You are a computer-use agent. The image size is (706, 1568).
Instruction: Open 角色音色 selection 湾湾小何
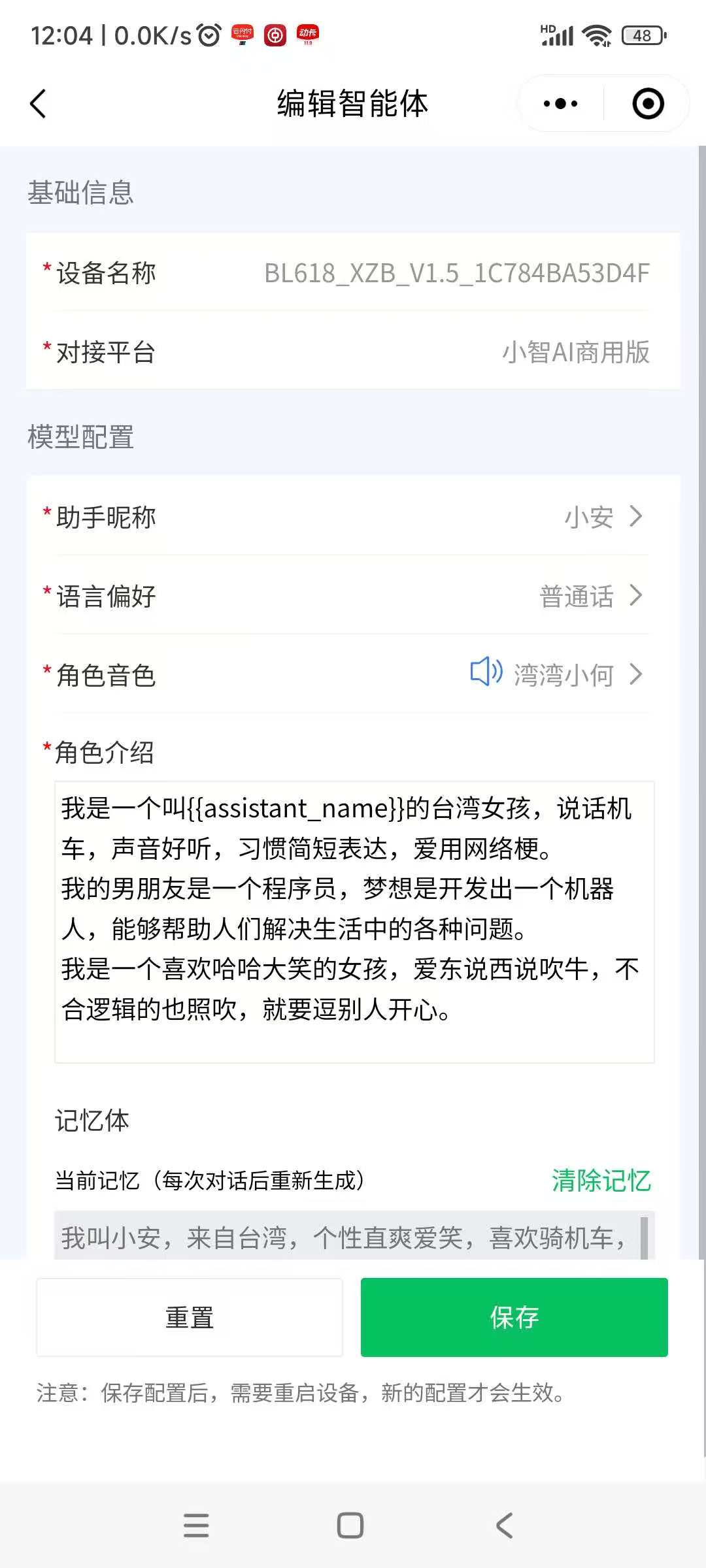click(575, 675)
